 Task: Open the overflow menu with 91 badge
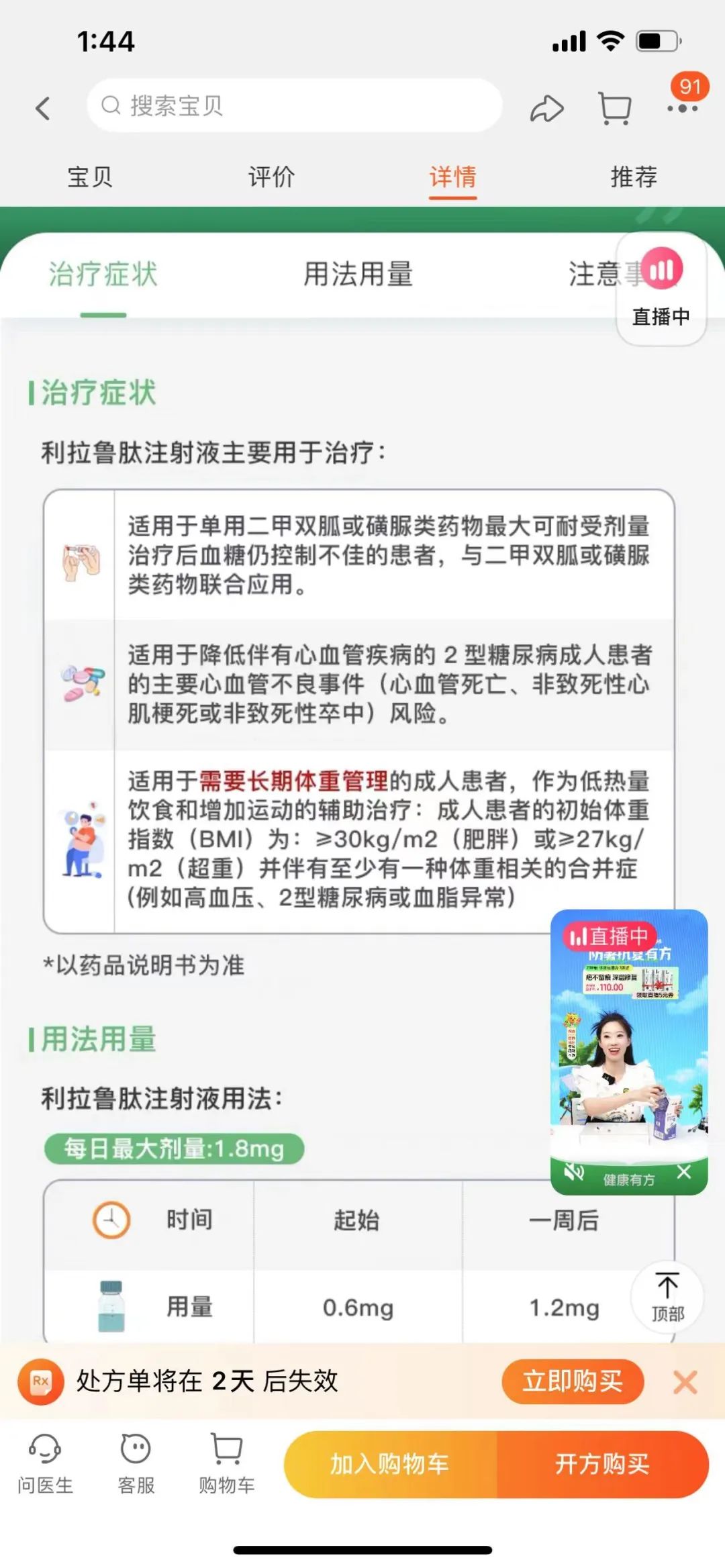[682, 107]
